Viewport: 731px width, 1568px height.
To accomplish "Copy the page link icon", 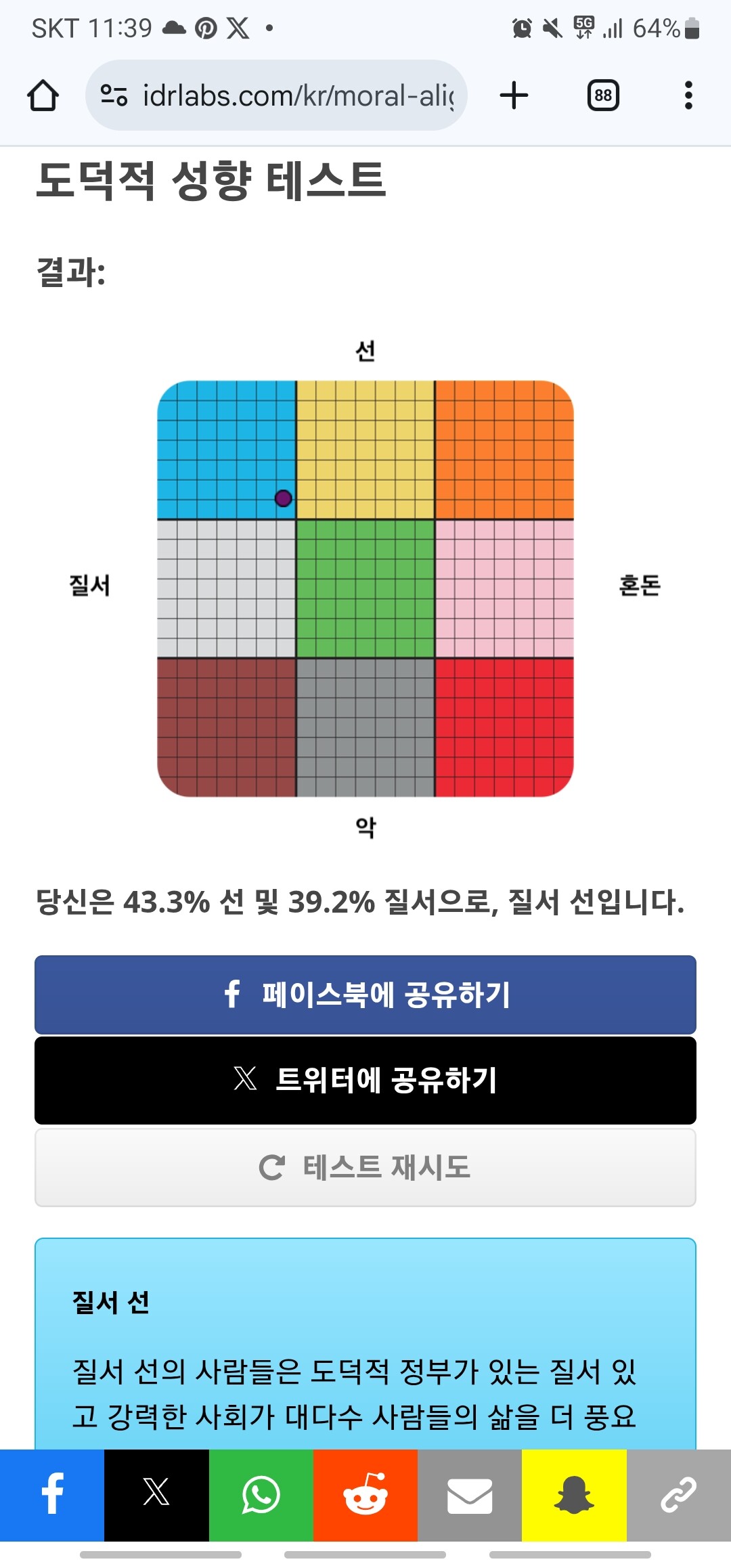I will 678,1495.
